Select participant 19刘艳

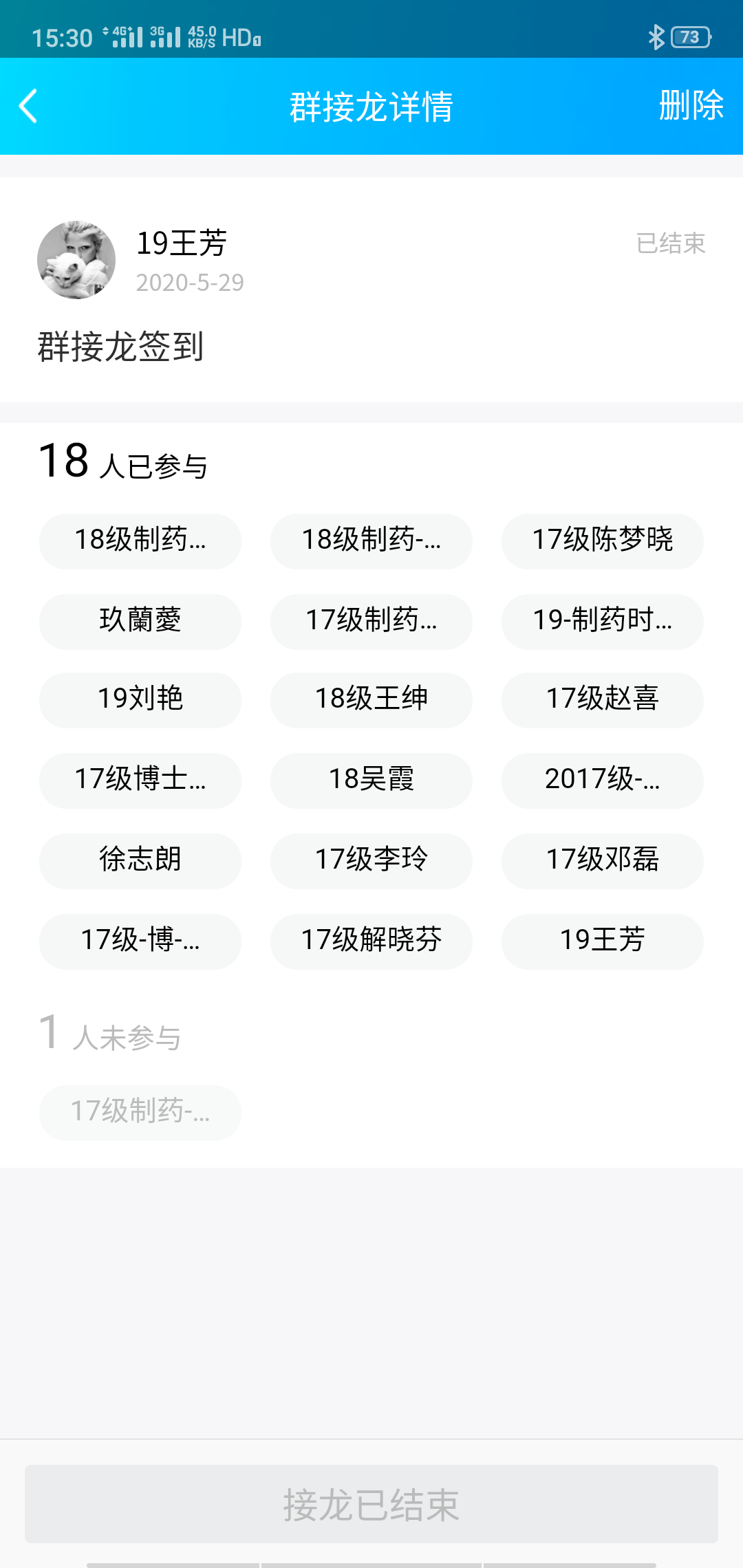point(140,699)
